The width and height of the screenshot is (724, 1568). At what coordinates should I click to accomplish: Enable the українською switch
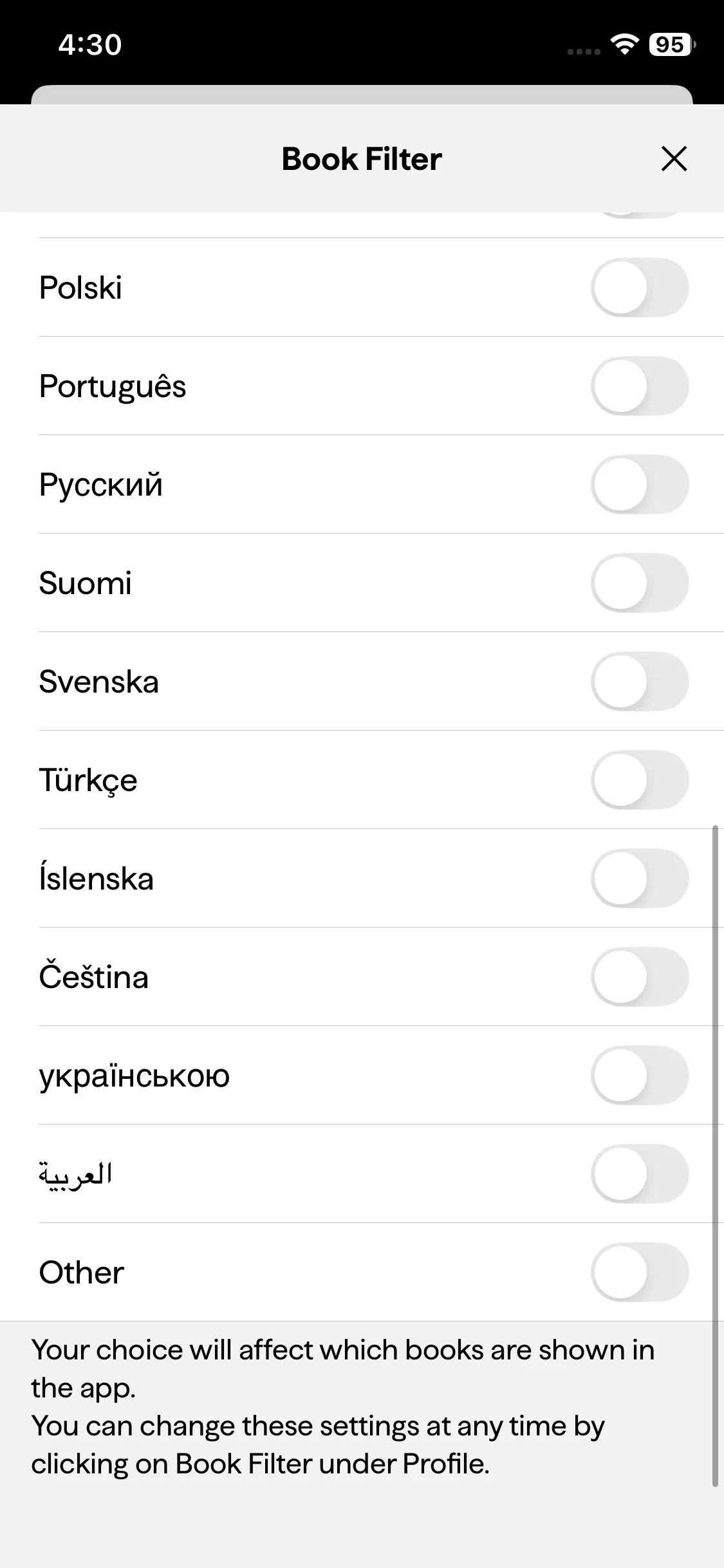(x=640, y=1075)
